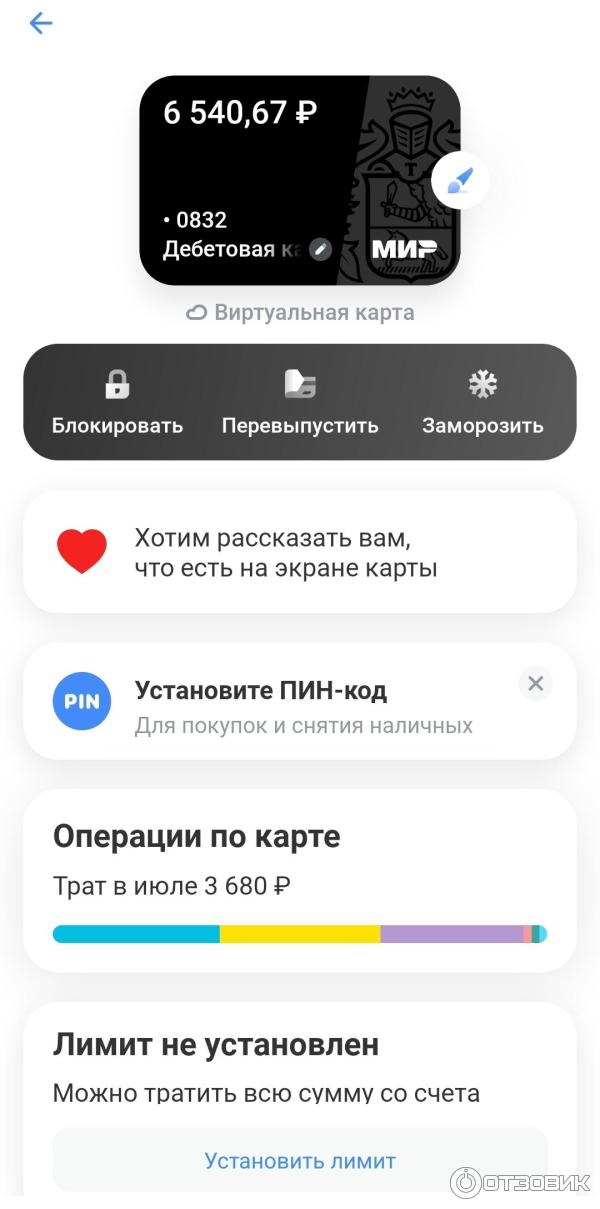This screenshot has height=1209, width=600.
Task: Edit the card name with the pencil icon
Action: pos(320,249)
